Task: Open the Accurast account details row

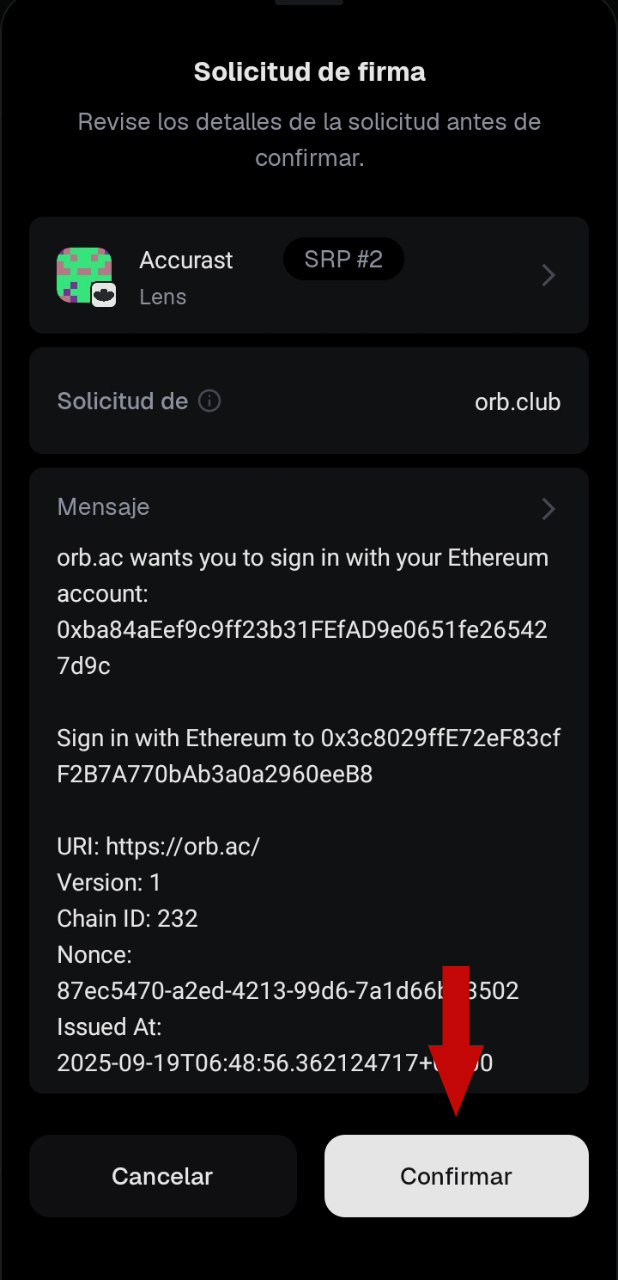Action: point(548,275)
